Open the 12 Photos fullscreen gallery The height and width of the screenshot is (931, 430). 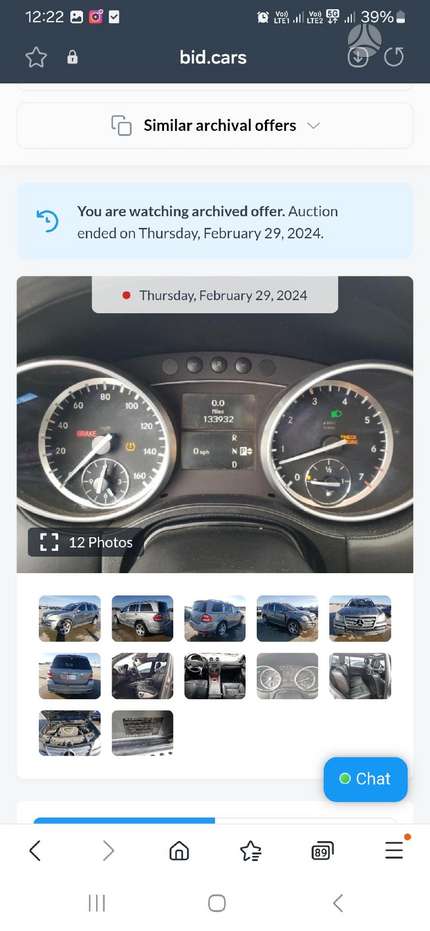[86, 542]
